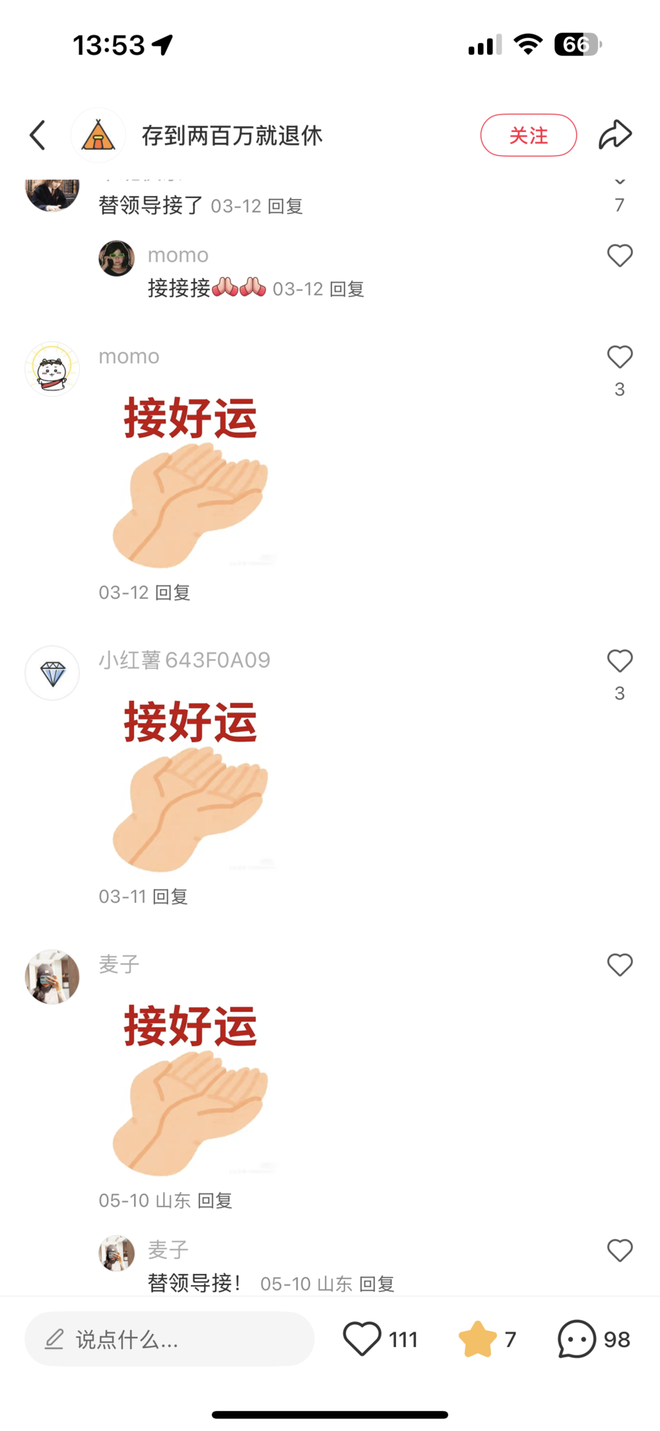
Task: Like 麦子's 替领导接！ reply
Action: [x=619, y=1250]
